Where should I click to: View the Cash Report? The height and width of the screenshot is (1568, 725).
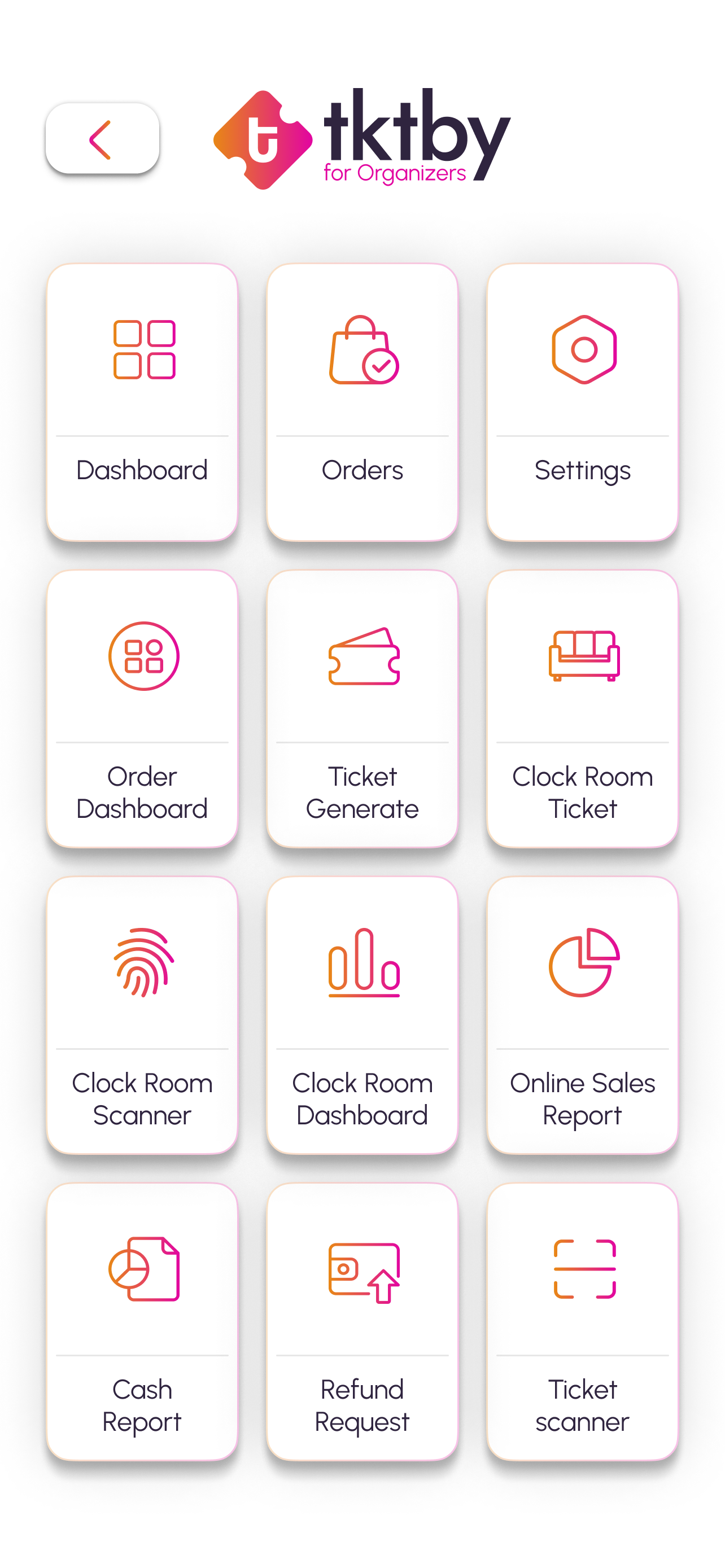pos(142,1321)
